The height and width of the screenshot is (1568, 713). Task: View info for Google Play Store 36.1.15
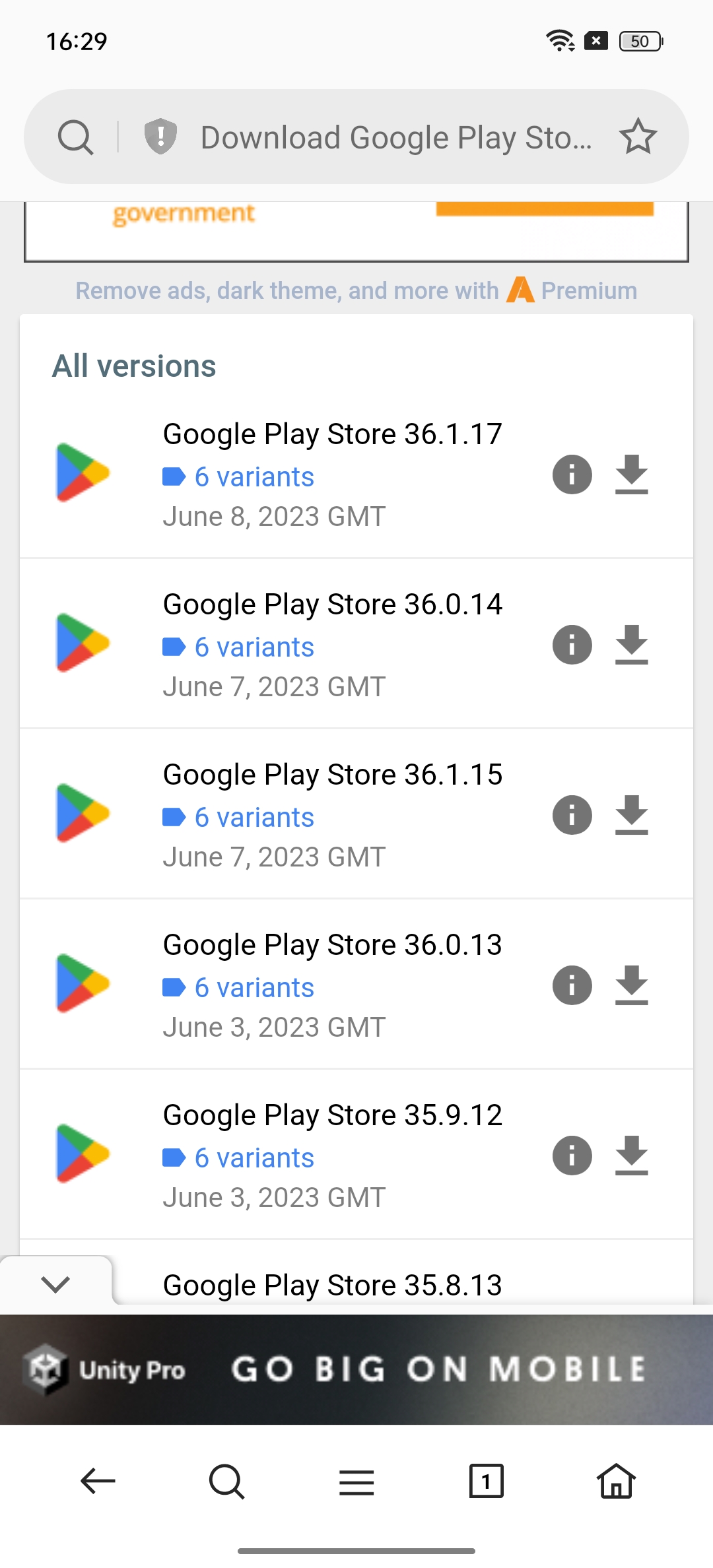(572, 815)
